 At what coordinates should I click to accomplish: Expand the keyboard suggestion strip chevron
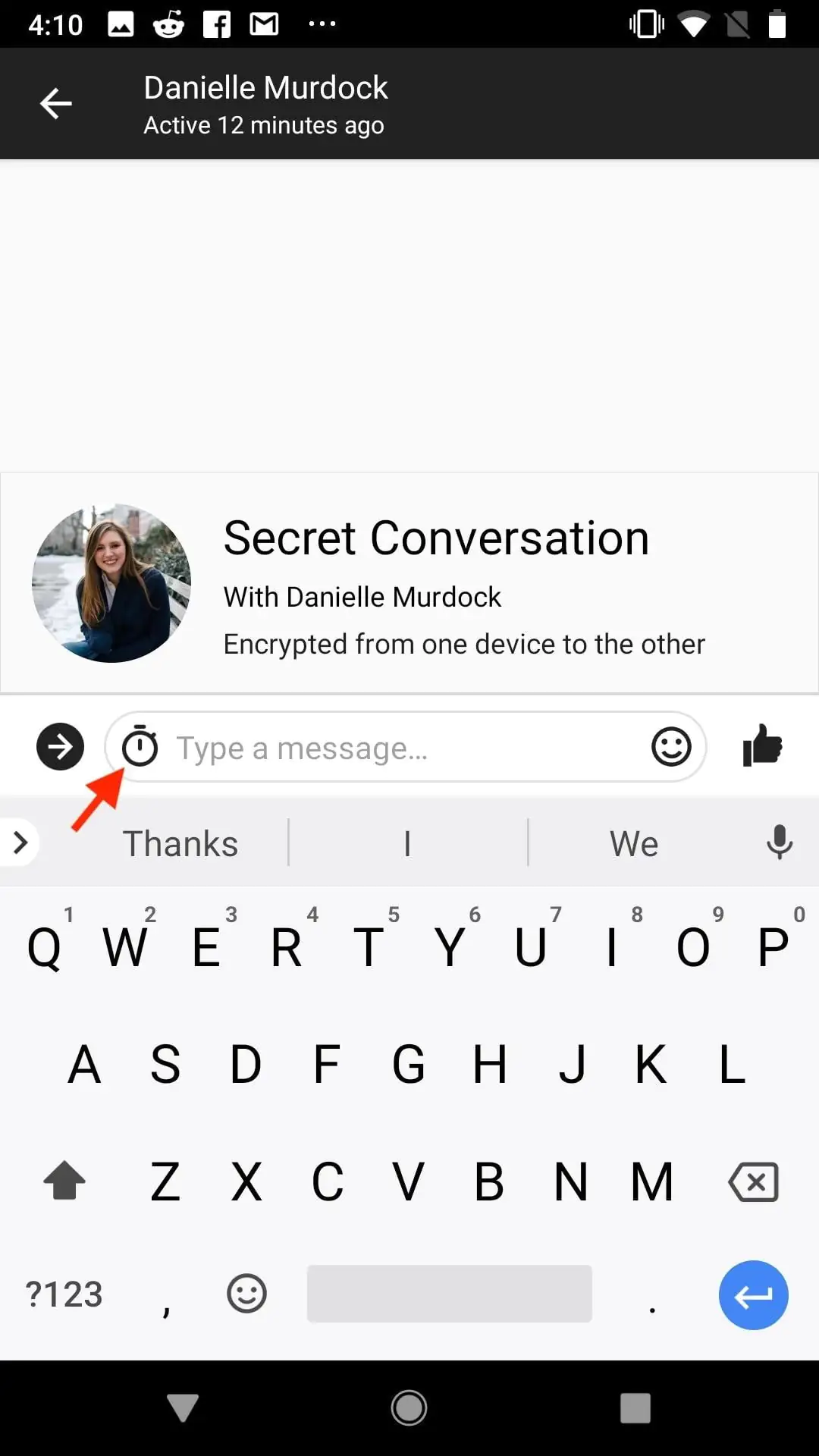[20, 842]
